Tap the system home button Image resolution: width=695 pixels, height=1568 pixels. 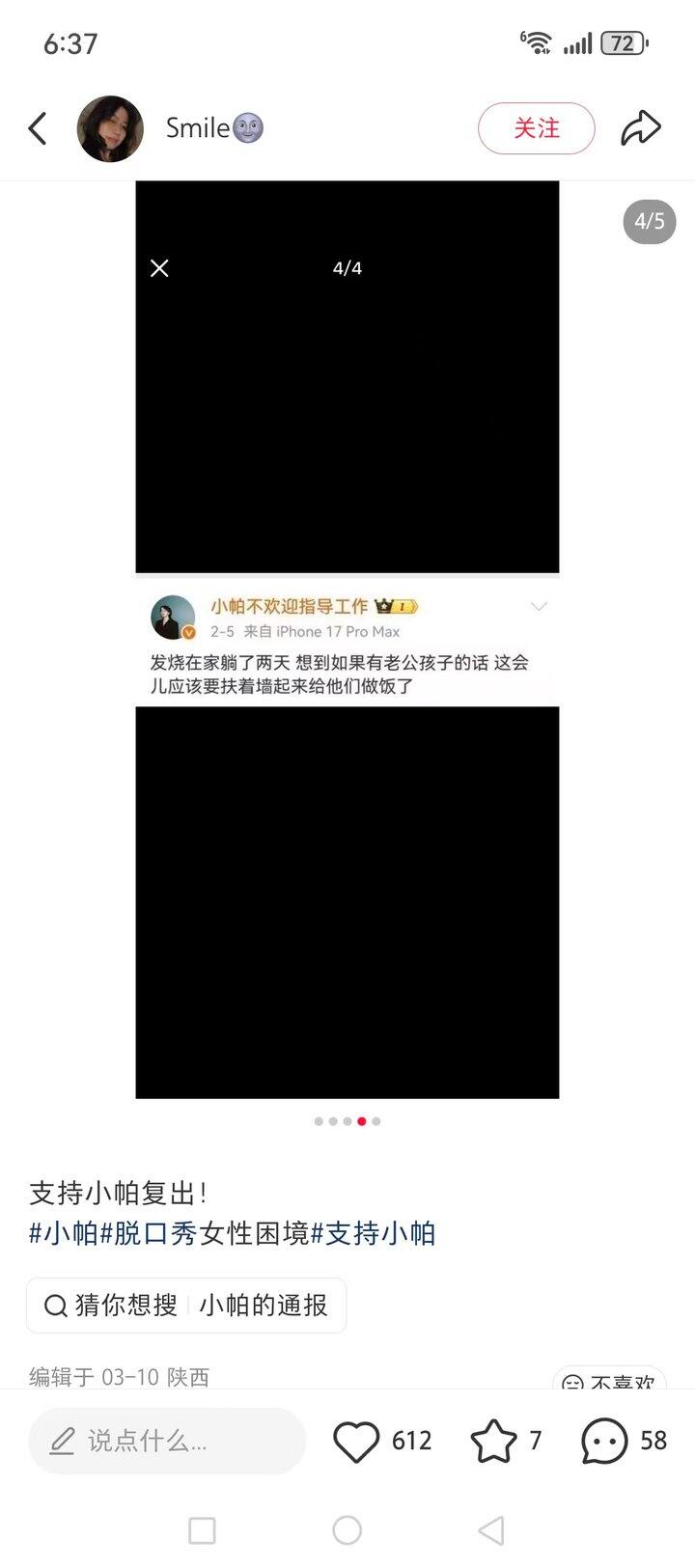click(x=347, y=1530)
